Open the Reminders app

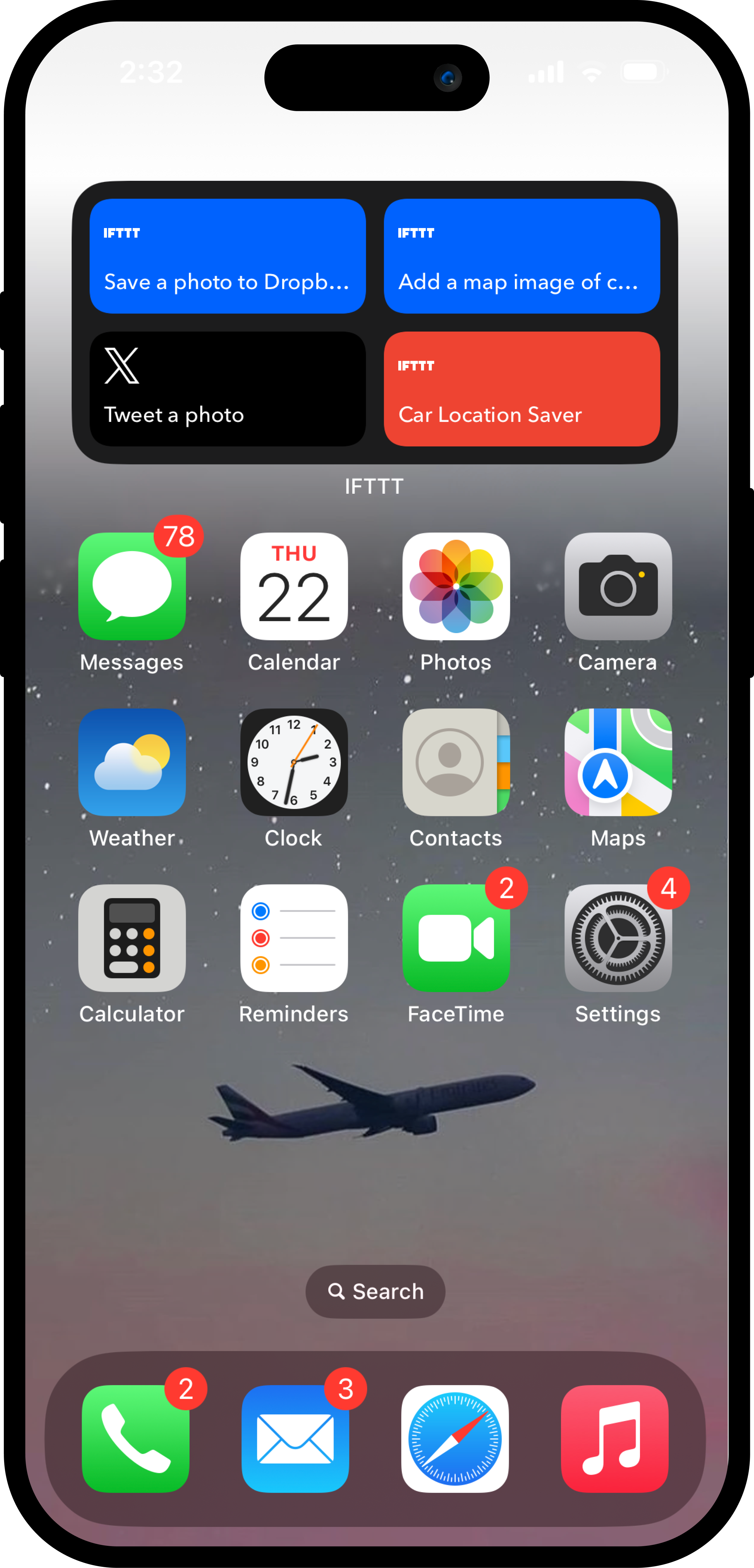click(293, 938)
